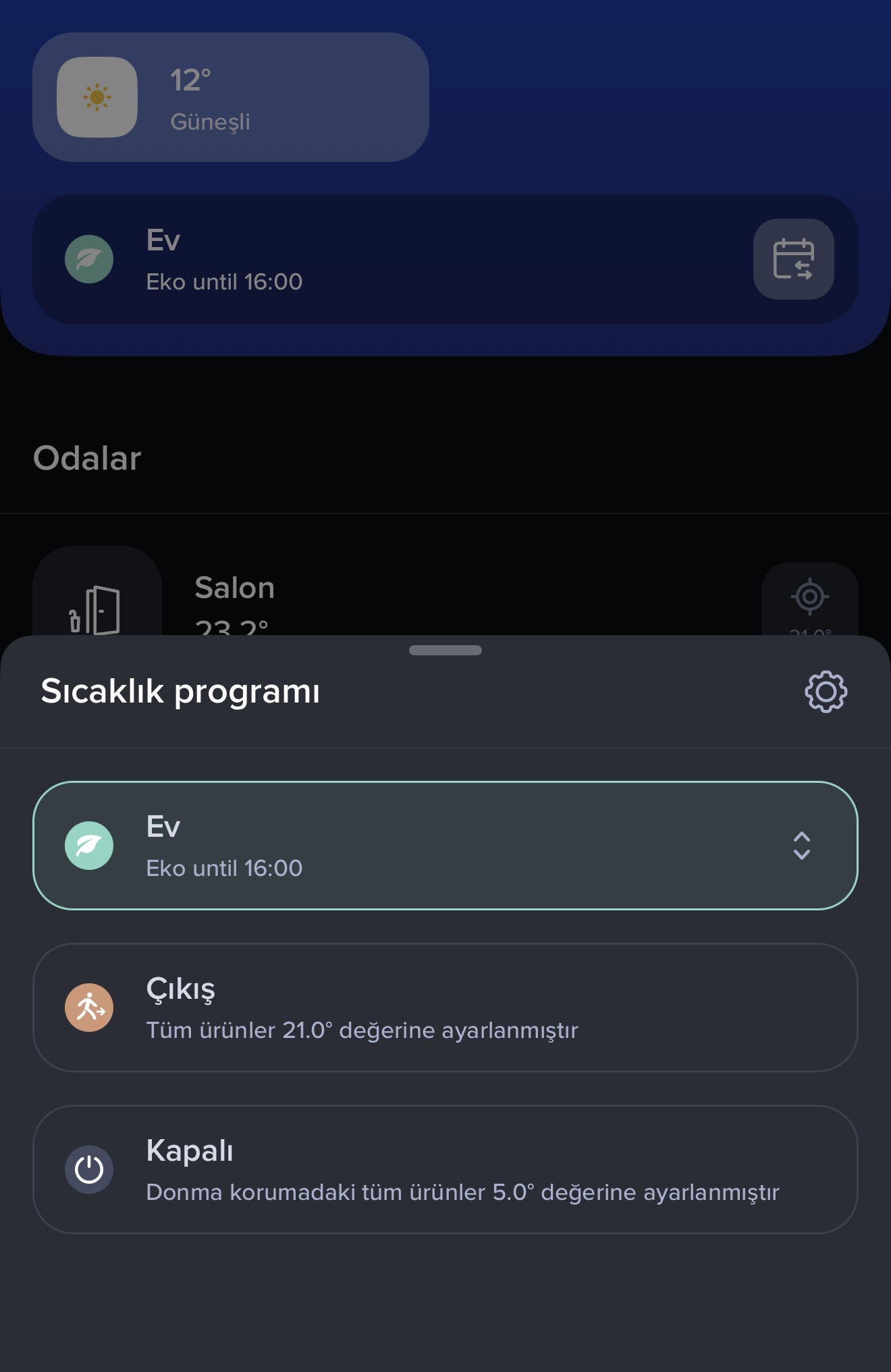Expand the Ev program chevron selector

(801, 846)
